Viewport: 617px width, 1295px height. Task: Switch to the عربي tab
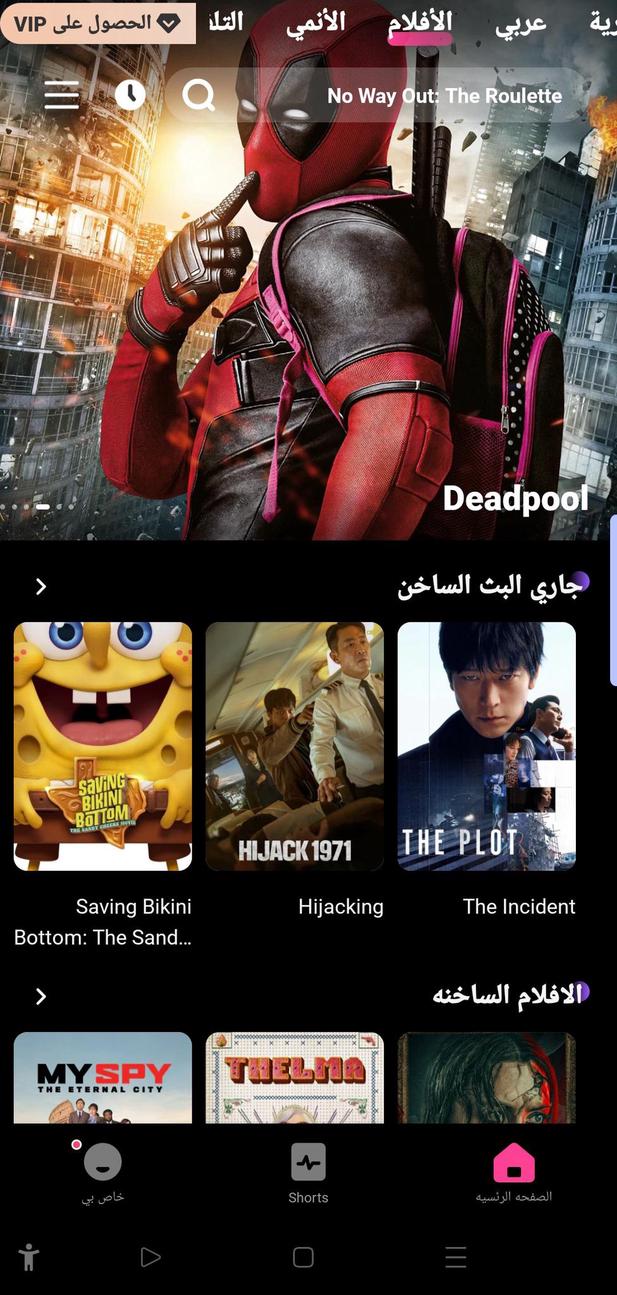(x=521, y=24)
